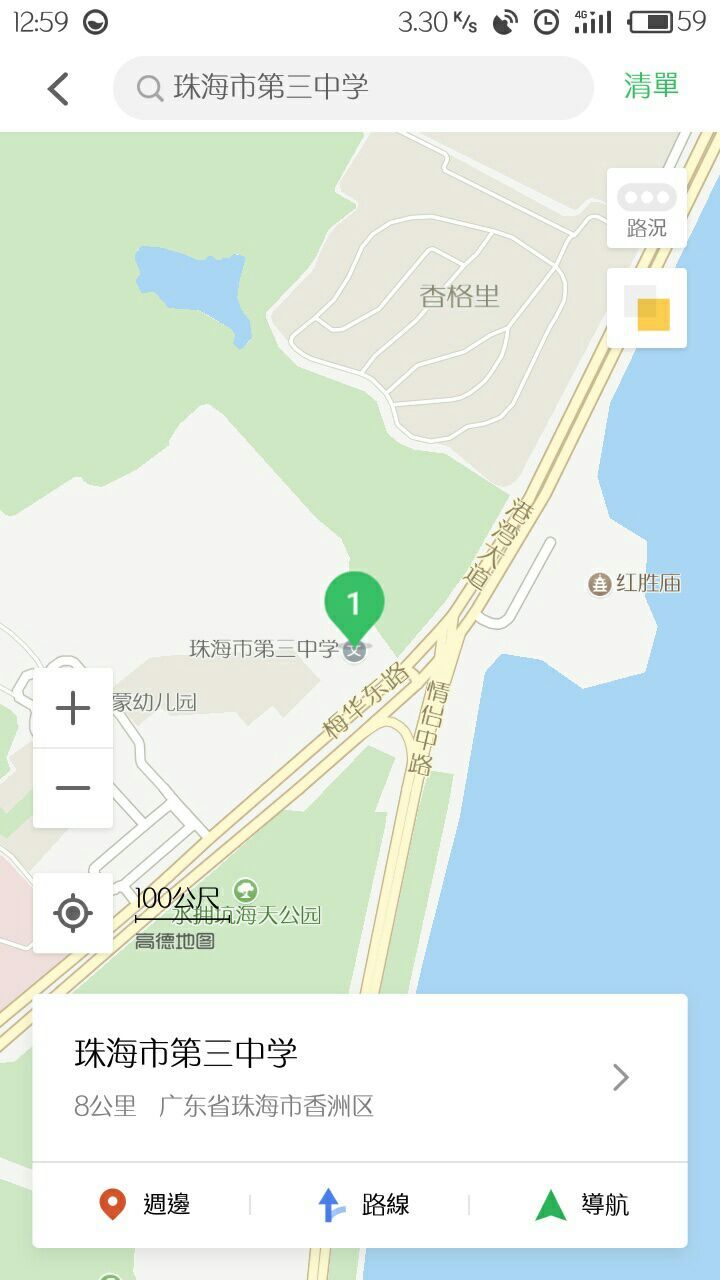Get 路線 directions to the school

click(362, 1204)
